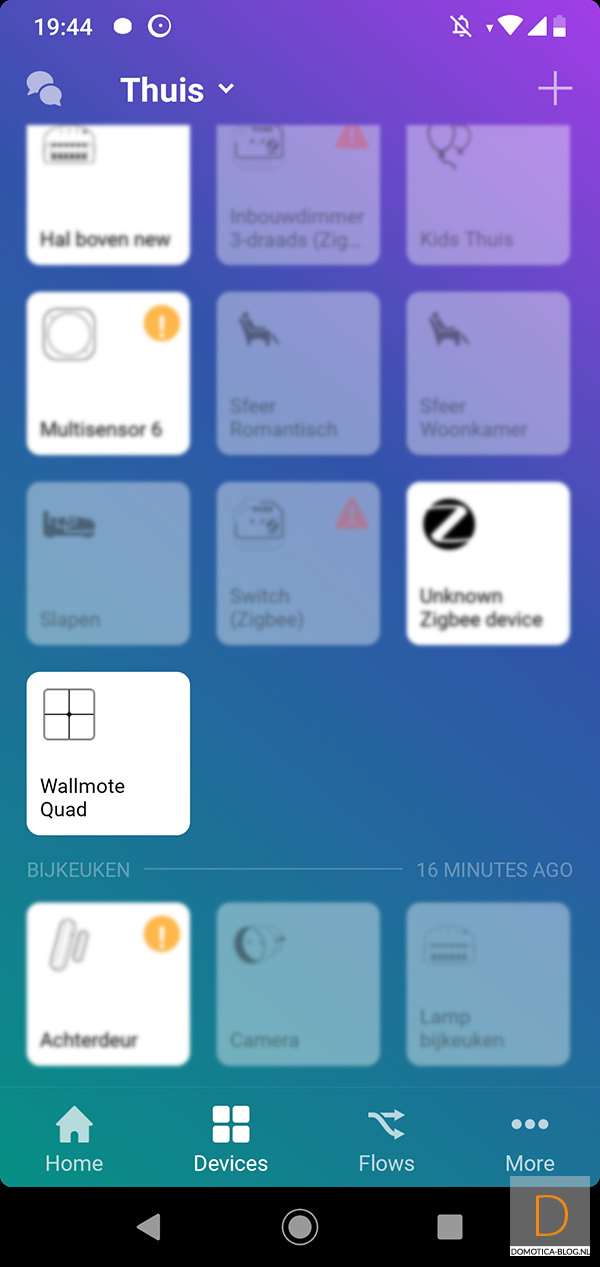Viewport: 600px width, 1267px height.
Task: Open the Achterdeur sensor tile
Action: click(x=108, y=983)
